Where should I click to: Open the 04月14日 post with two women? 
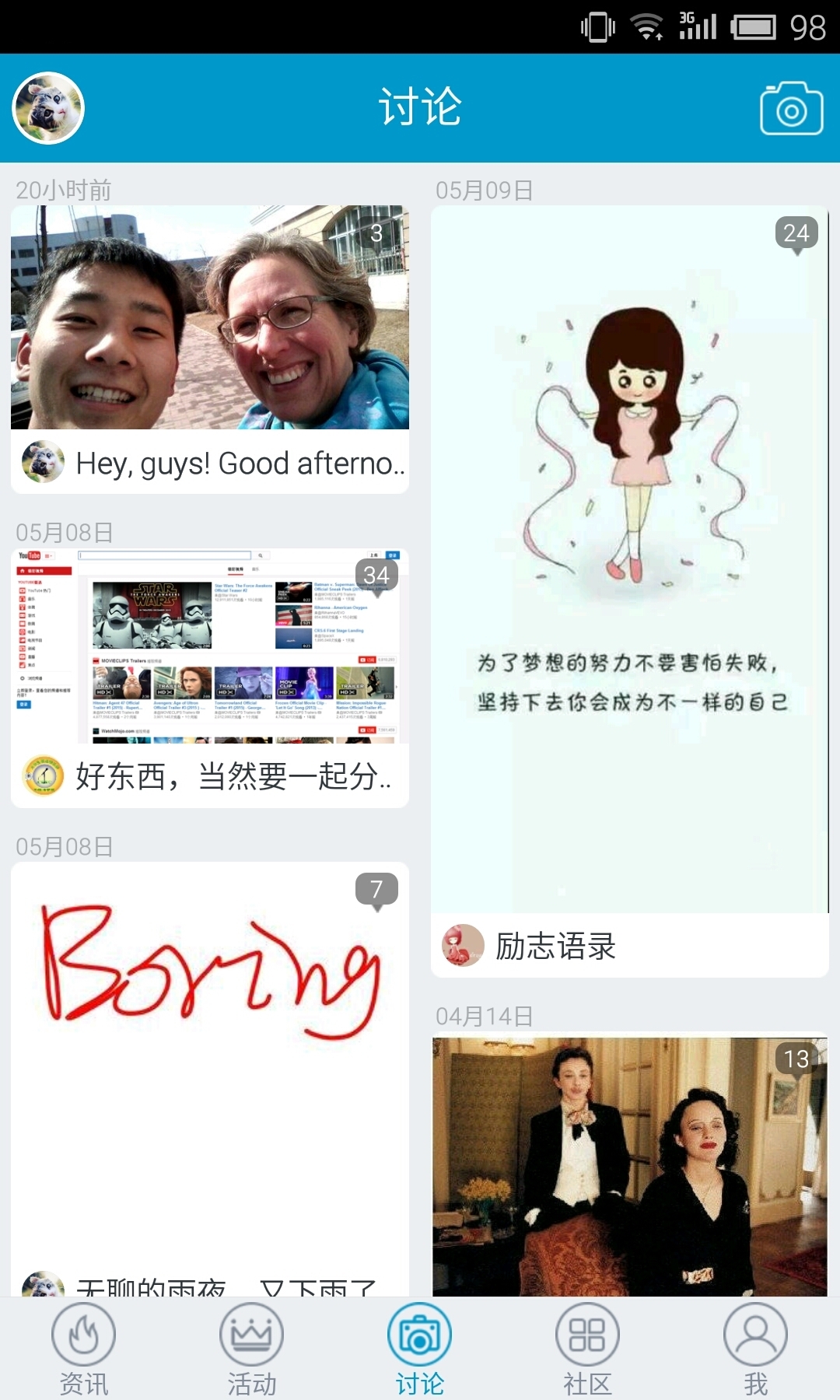point(630,1167)
